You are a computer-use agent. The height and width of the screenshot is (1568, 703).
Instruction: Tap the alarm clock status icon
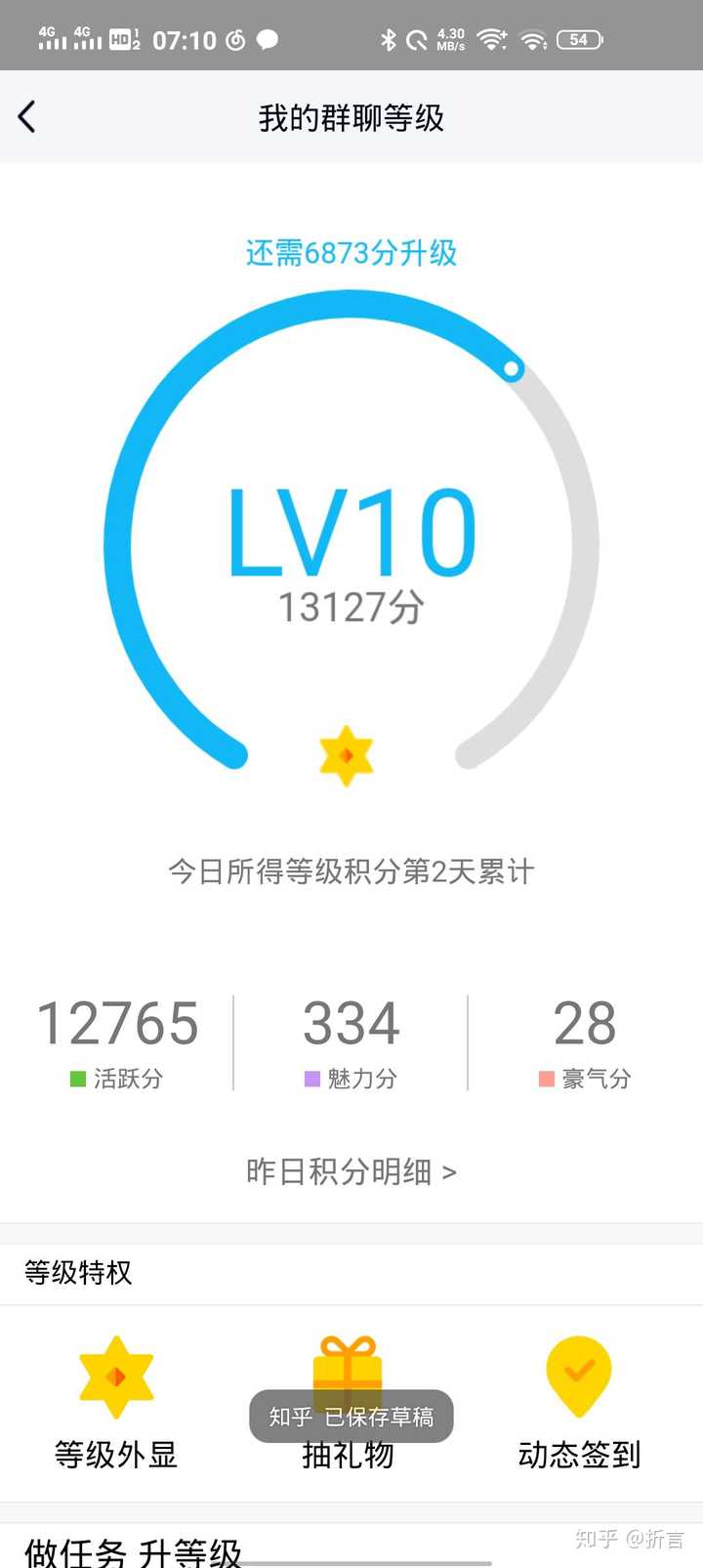click(x=234, y=37)
